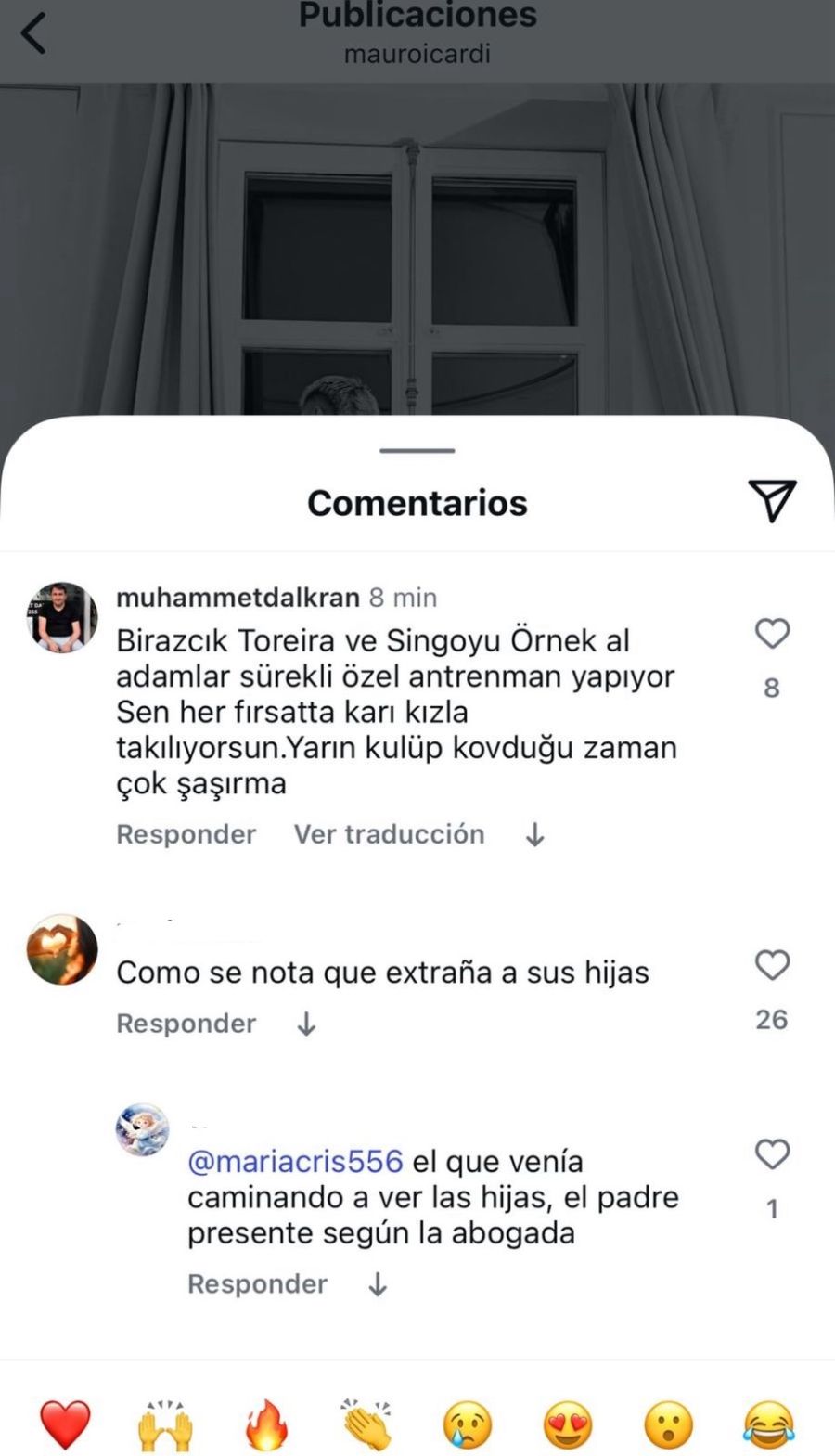The width and height of the screenshot is (835, 1456).
Task: Share post via the paper plane icon
Action: 772,501
